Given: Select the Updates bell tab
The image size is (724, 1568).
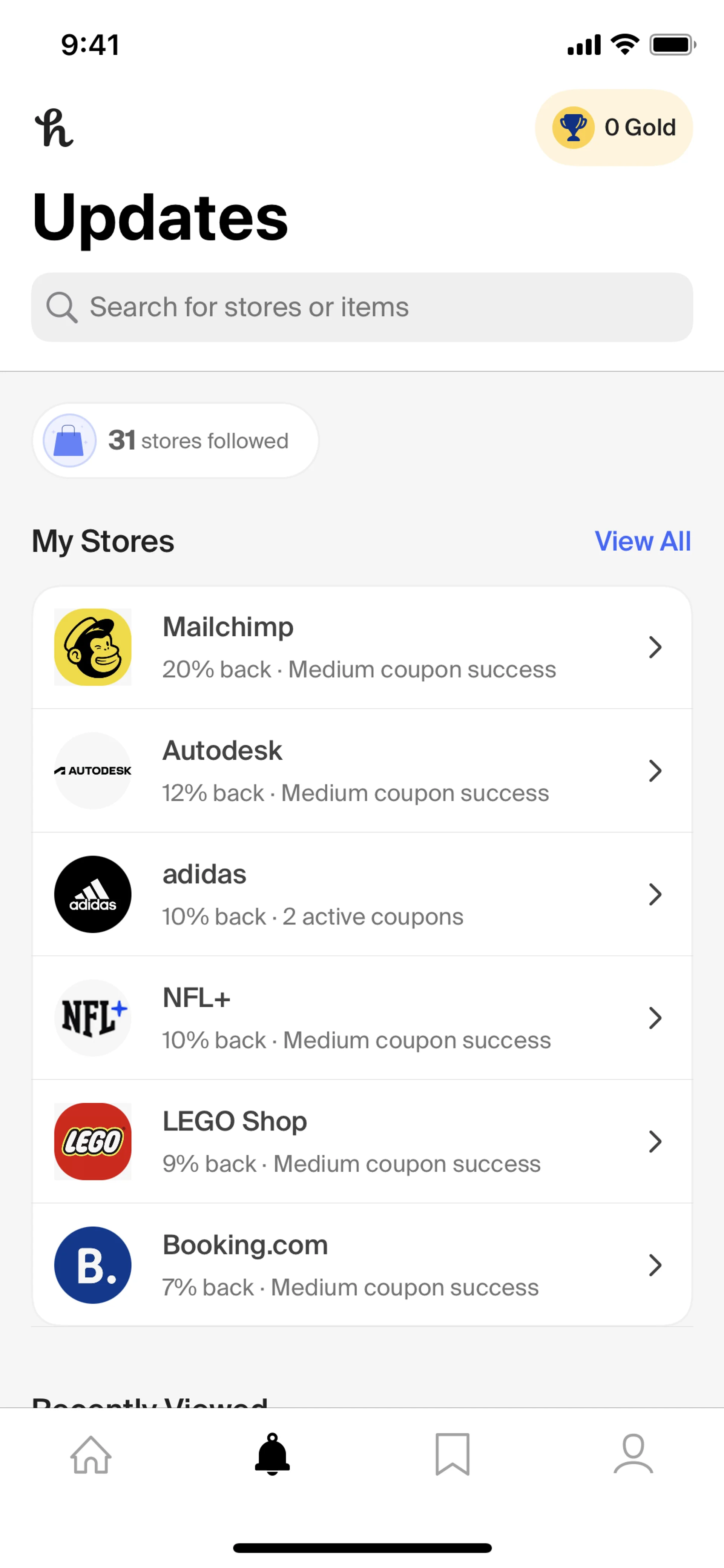Looking at the screenshot, I should [272, 1455].
